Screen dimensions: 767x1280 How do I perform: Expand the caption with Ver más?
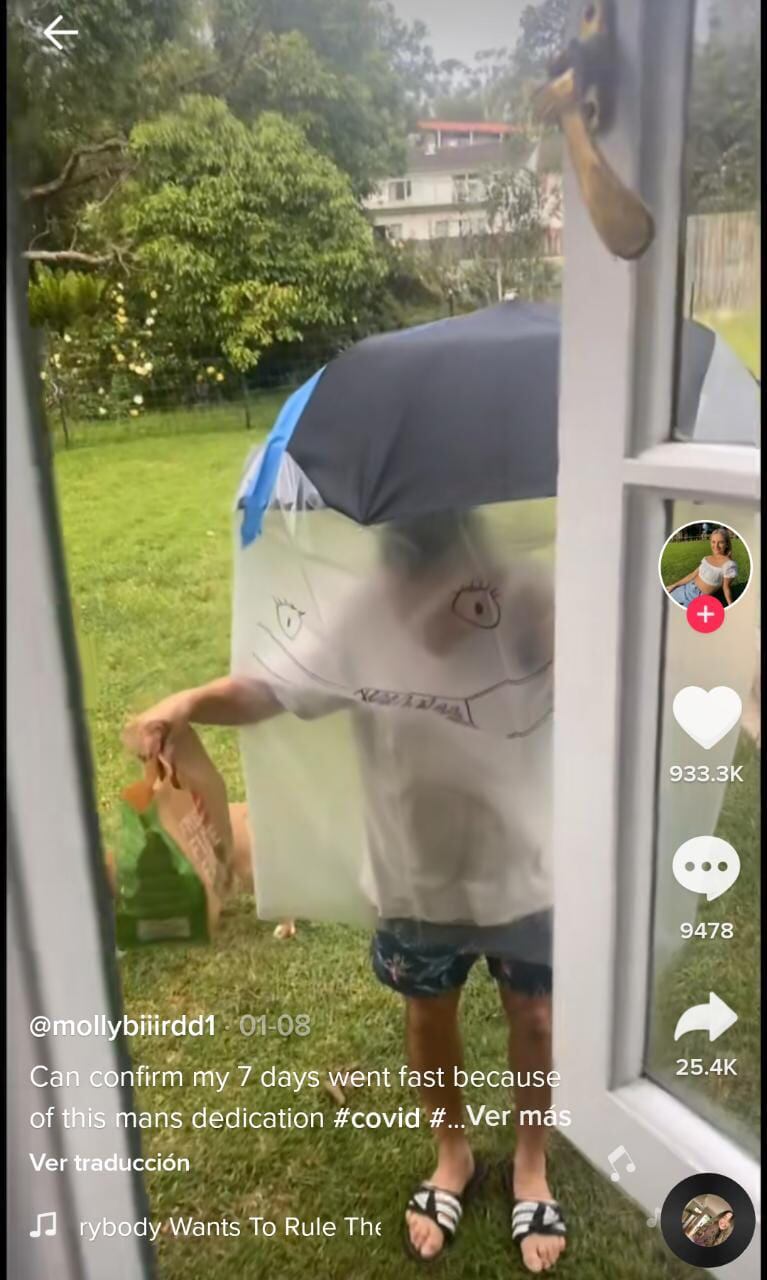point(518,1116)
